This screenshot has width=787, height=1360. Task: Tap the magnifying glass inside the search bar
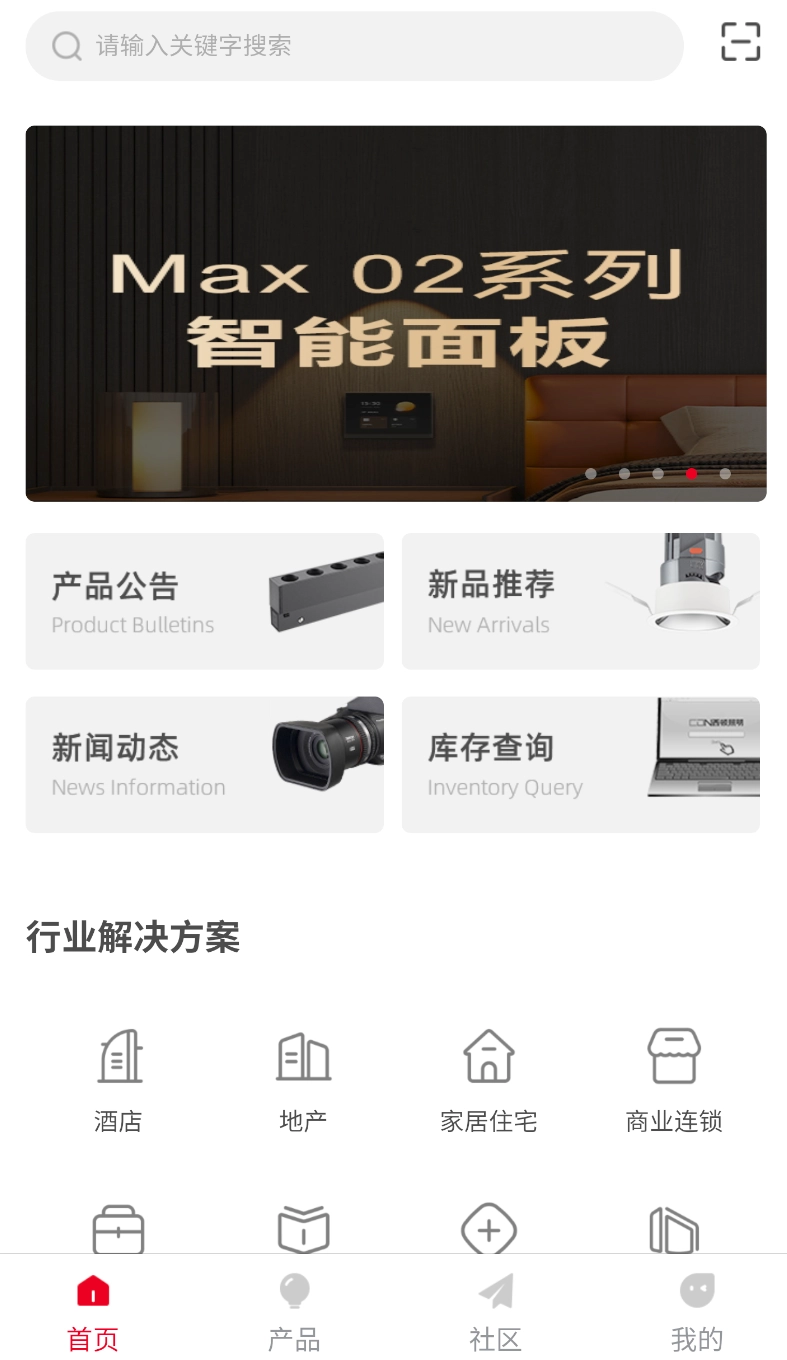point(66,45)
